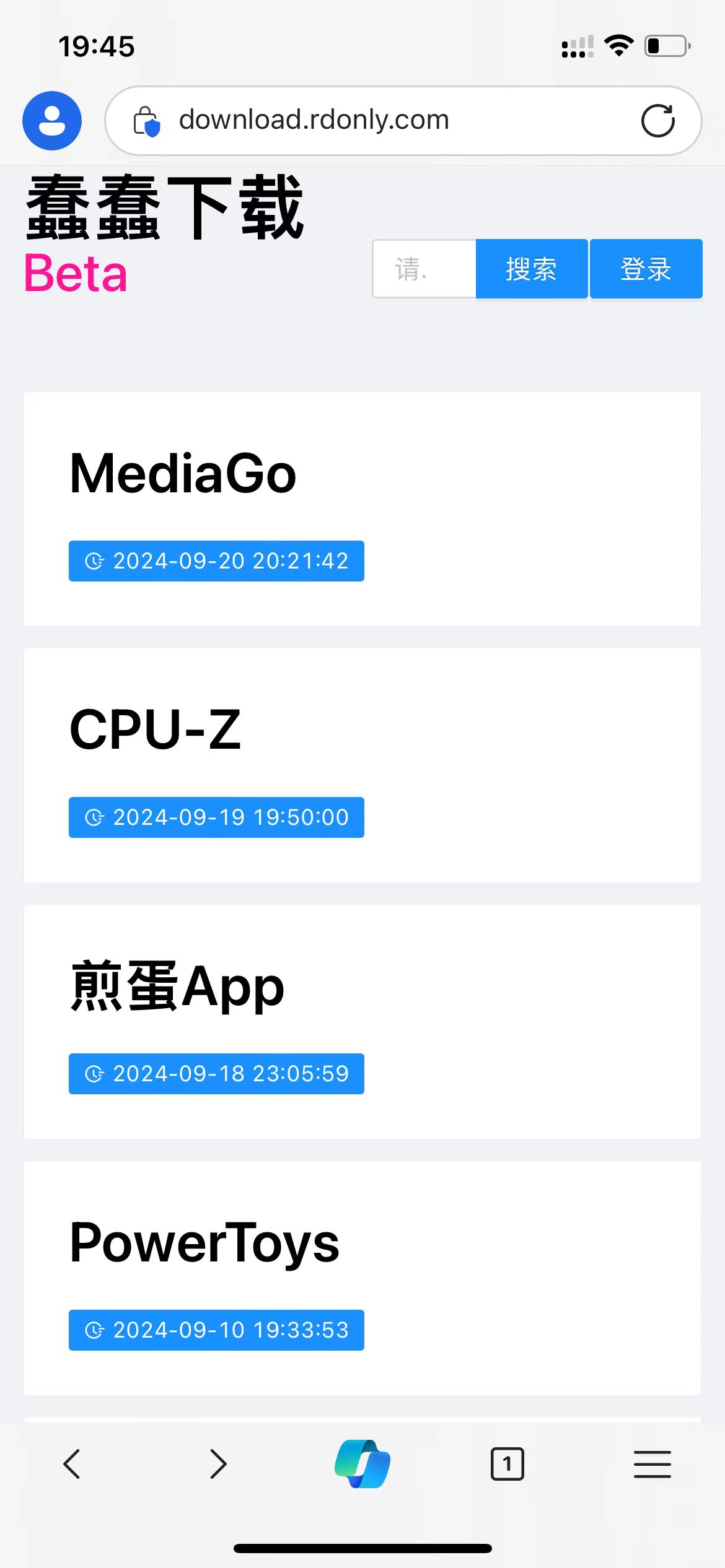The height and width of the screenshot is (1568, 725).
Task: Open the 煎蛋App download card
Action: tap(362, 1022)
